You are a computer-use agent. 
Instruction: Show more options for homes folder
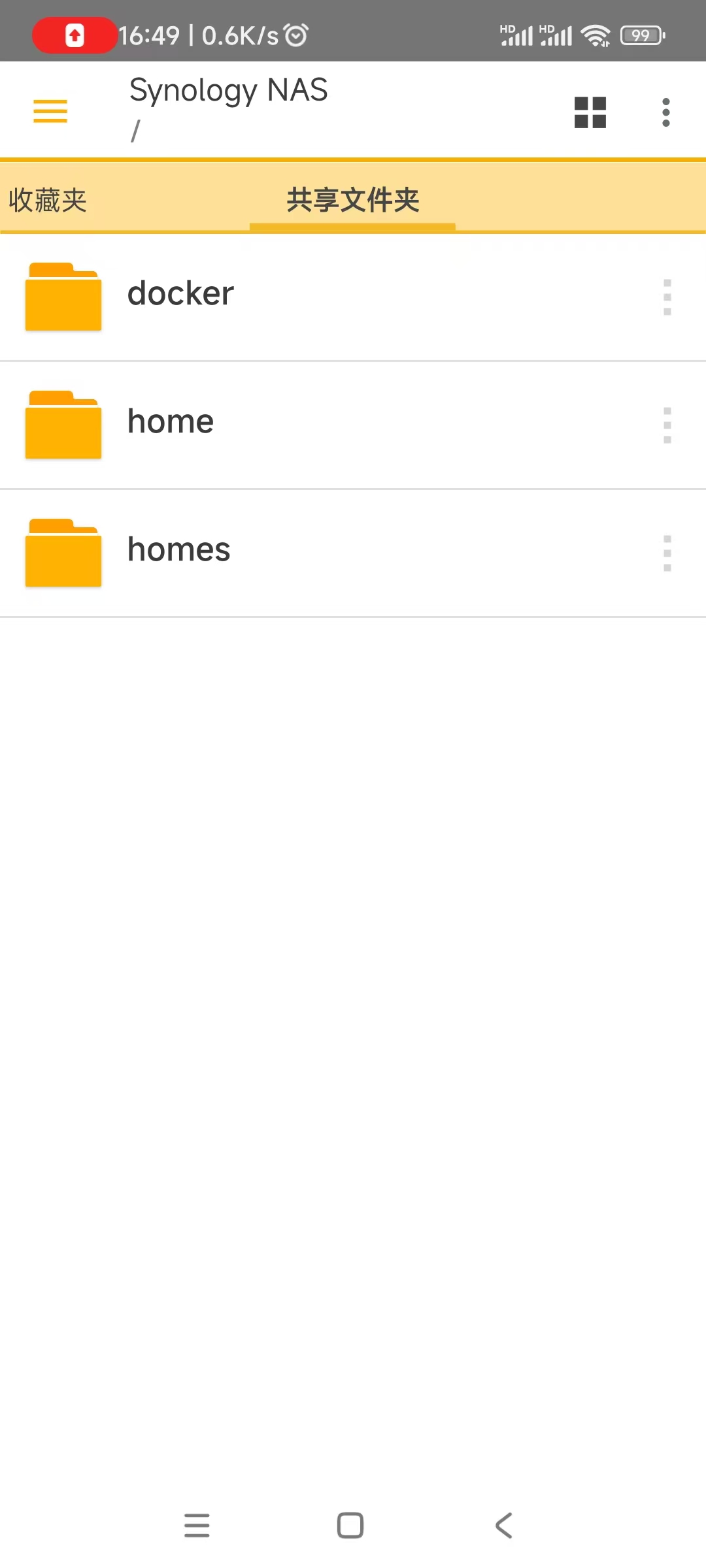[x=667, y=553]
